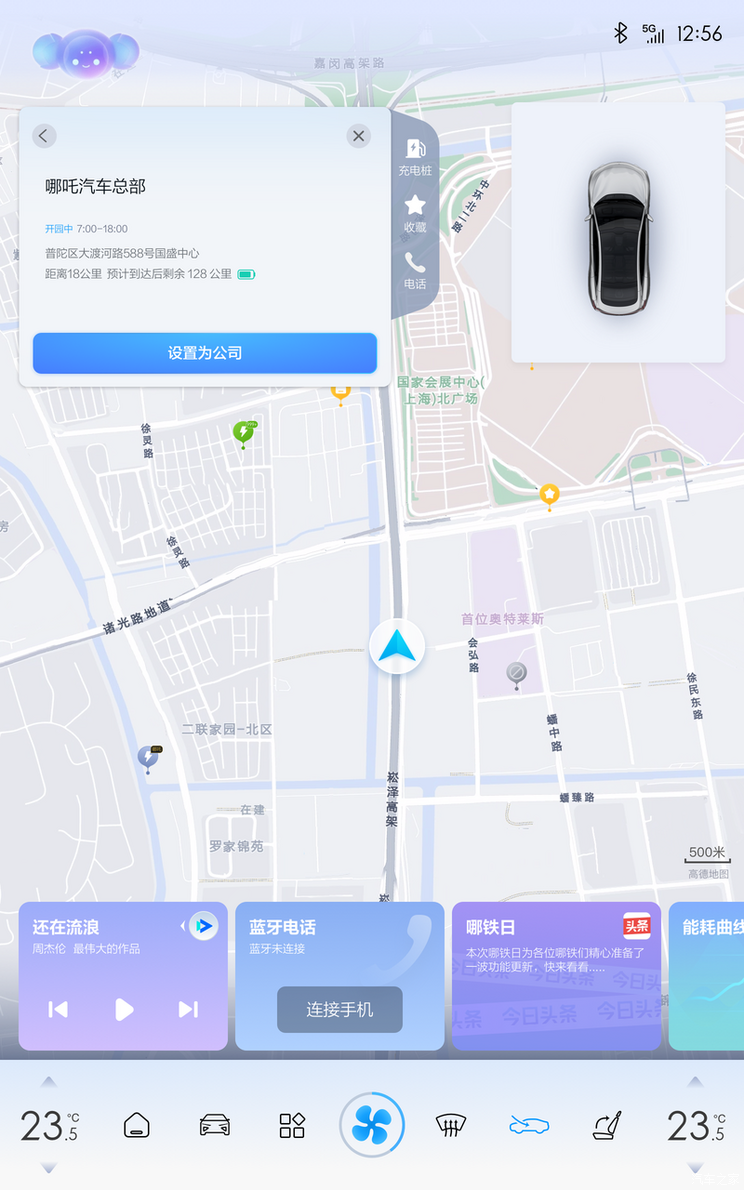Screen dimensions: 744x1190
Task: Open vehicle settings car icon
Action: (x=214, y=1126)
